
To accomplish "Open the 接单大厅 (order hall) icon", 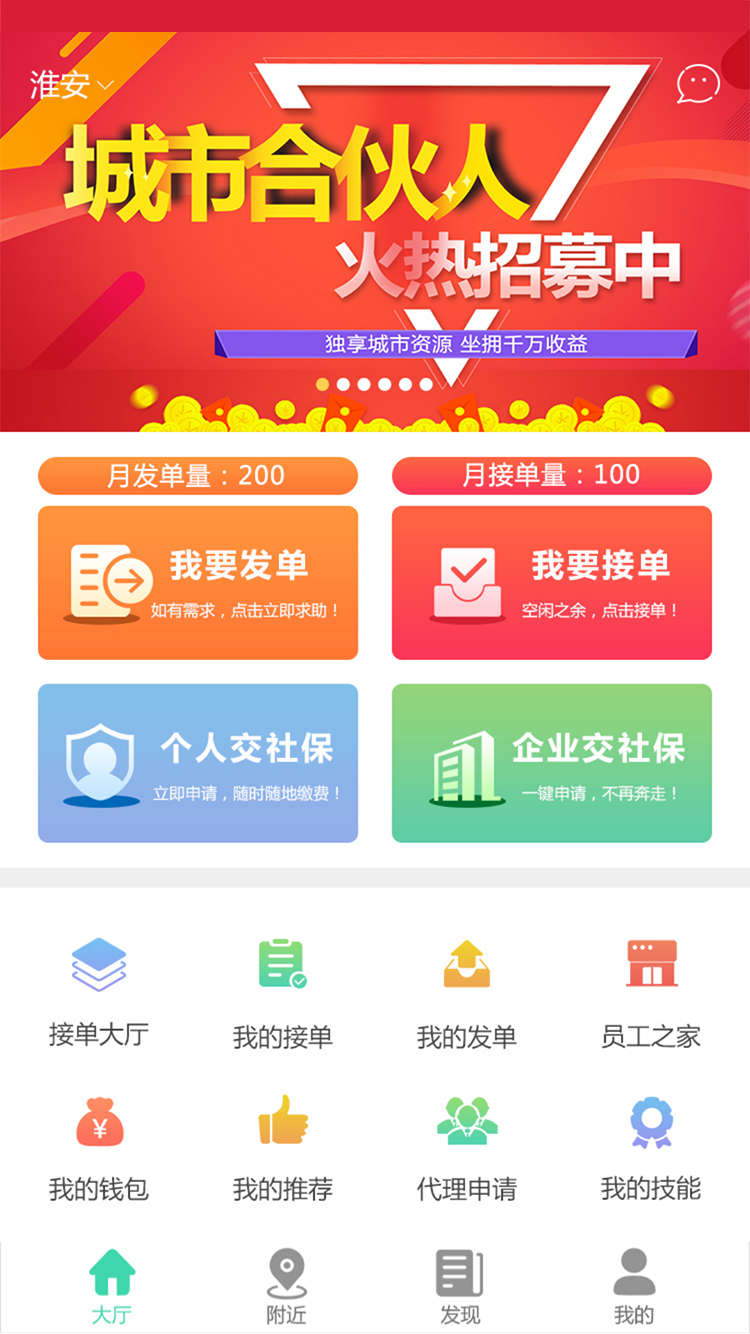I will pos(97,963).
